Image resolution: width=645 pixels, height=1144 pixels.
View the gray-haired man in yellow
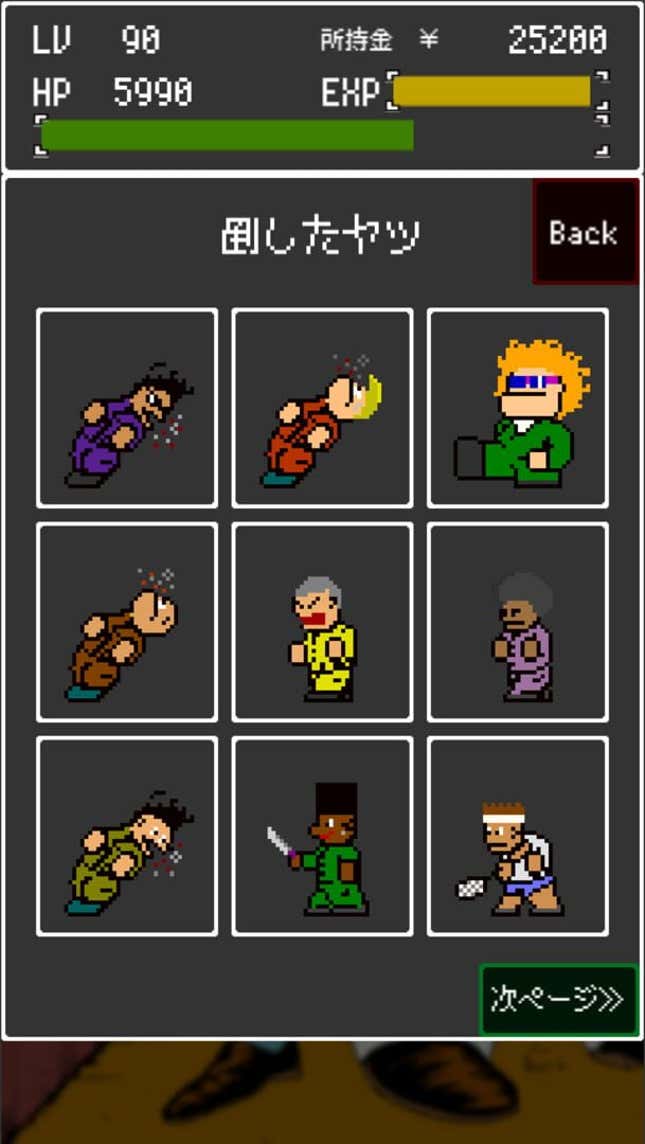322,621
